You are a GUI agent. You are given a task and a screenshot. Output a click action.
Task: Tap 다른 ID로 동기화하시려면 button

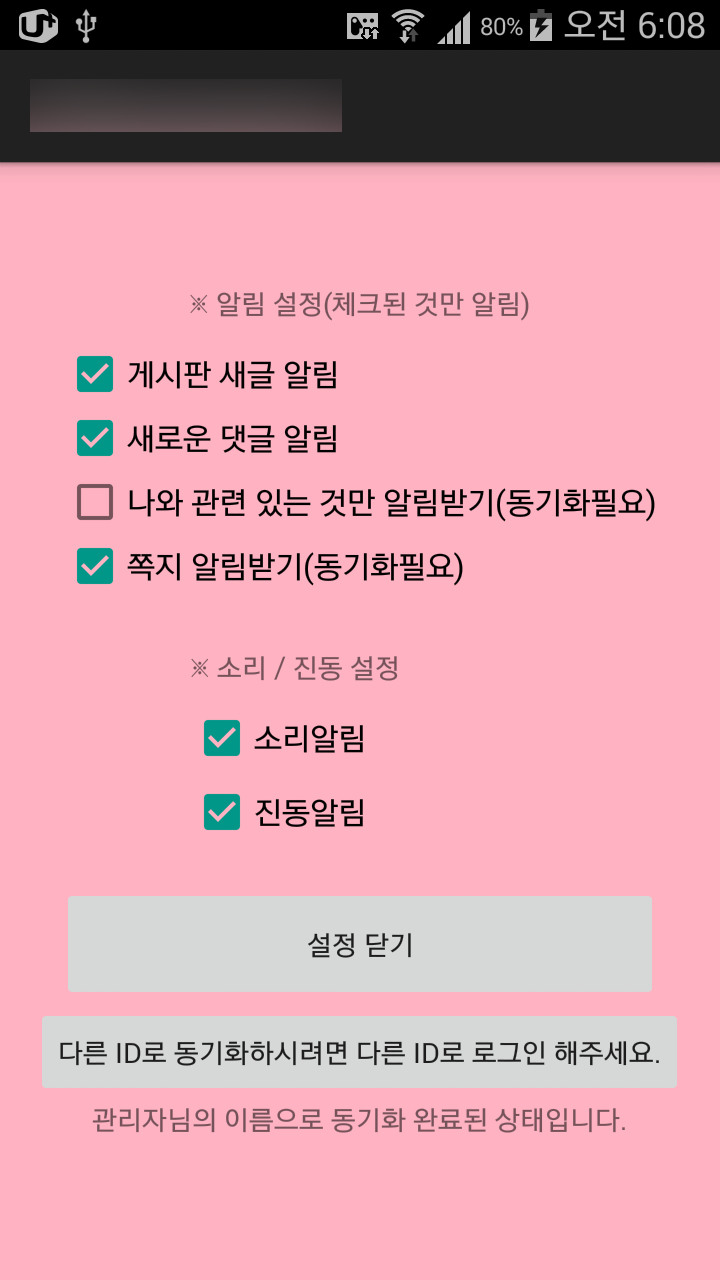click(x=360, y=1052)
